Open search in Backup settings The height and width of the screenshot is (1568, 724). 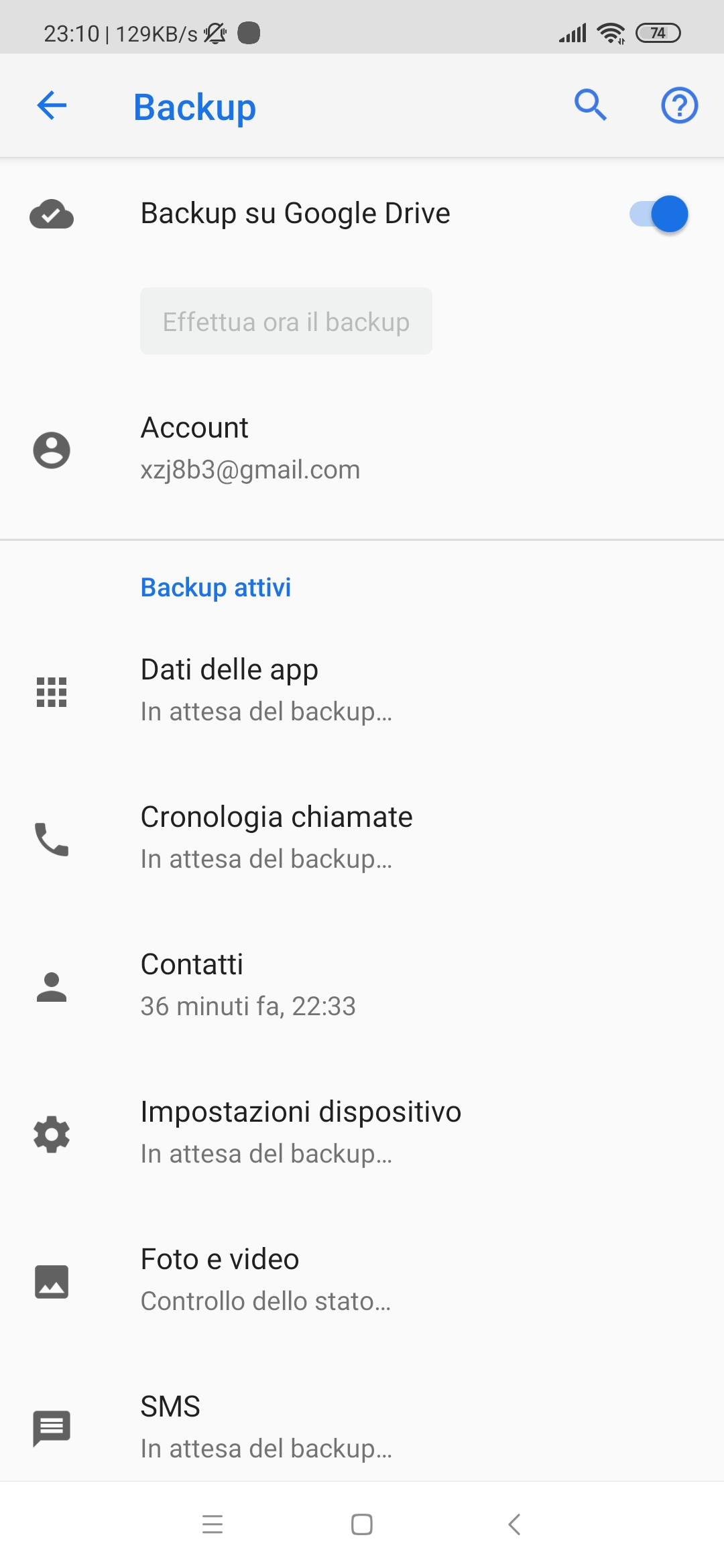tap(591, 105)
